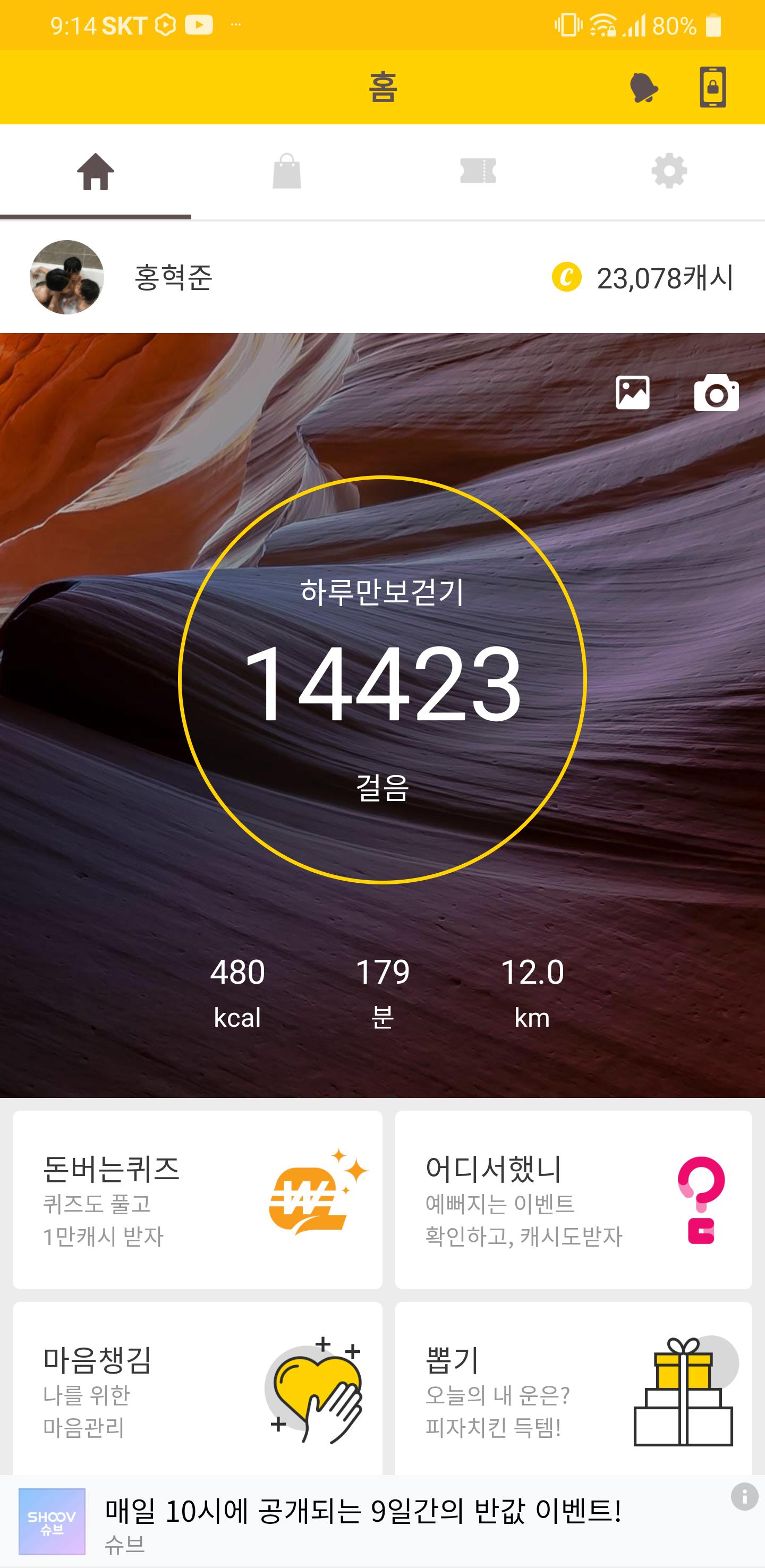
Task: Open 홍혁준 profile picture
Action: coord(67,278)
